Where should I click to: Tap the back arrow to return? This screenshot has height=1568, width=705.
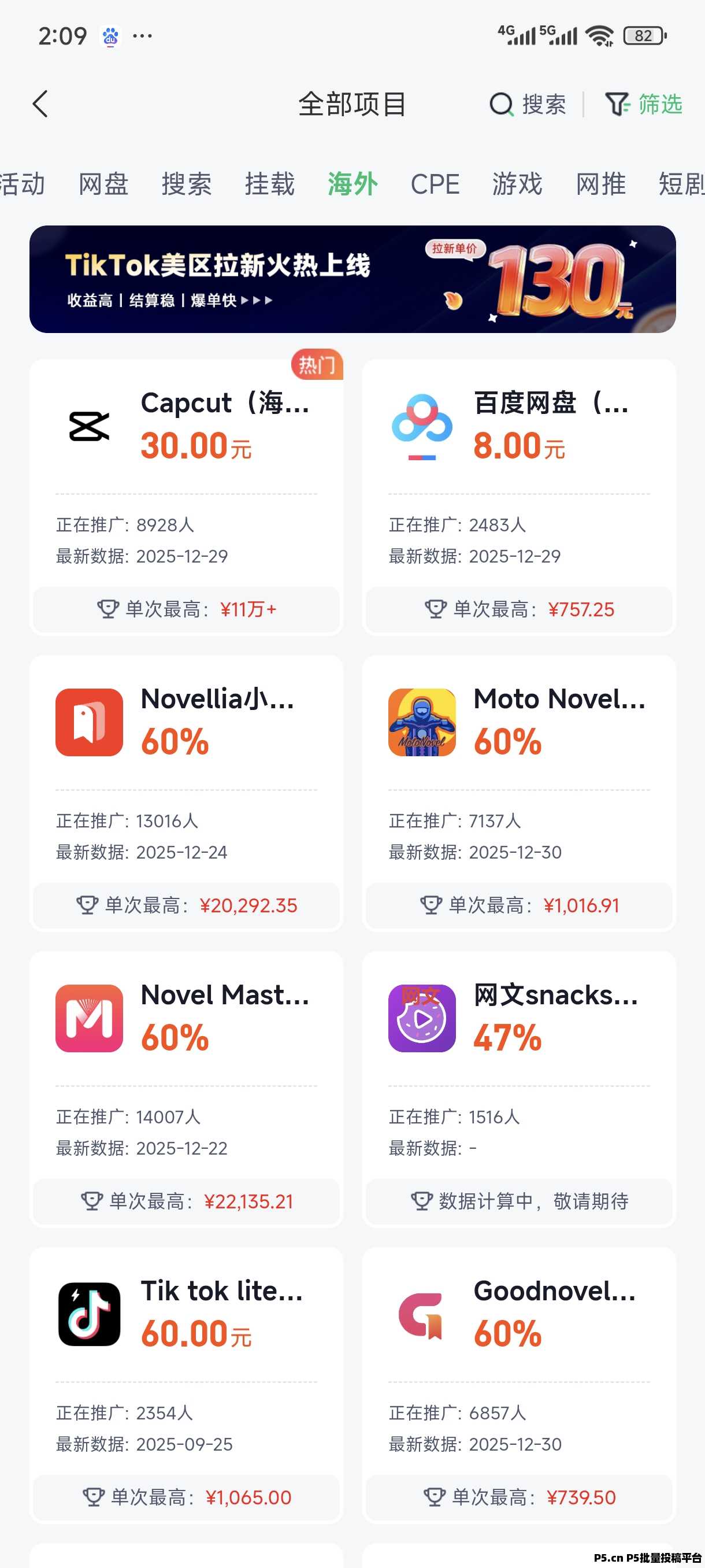(40, 104)
